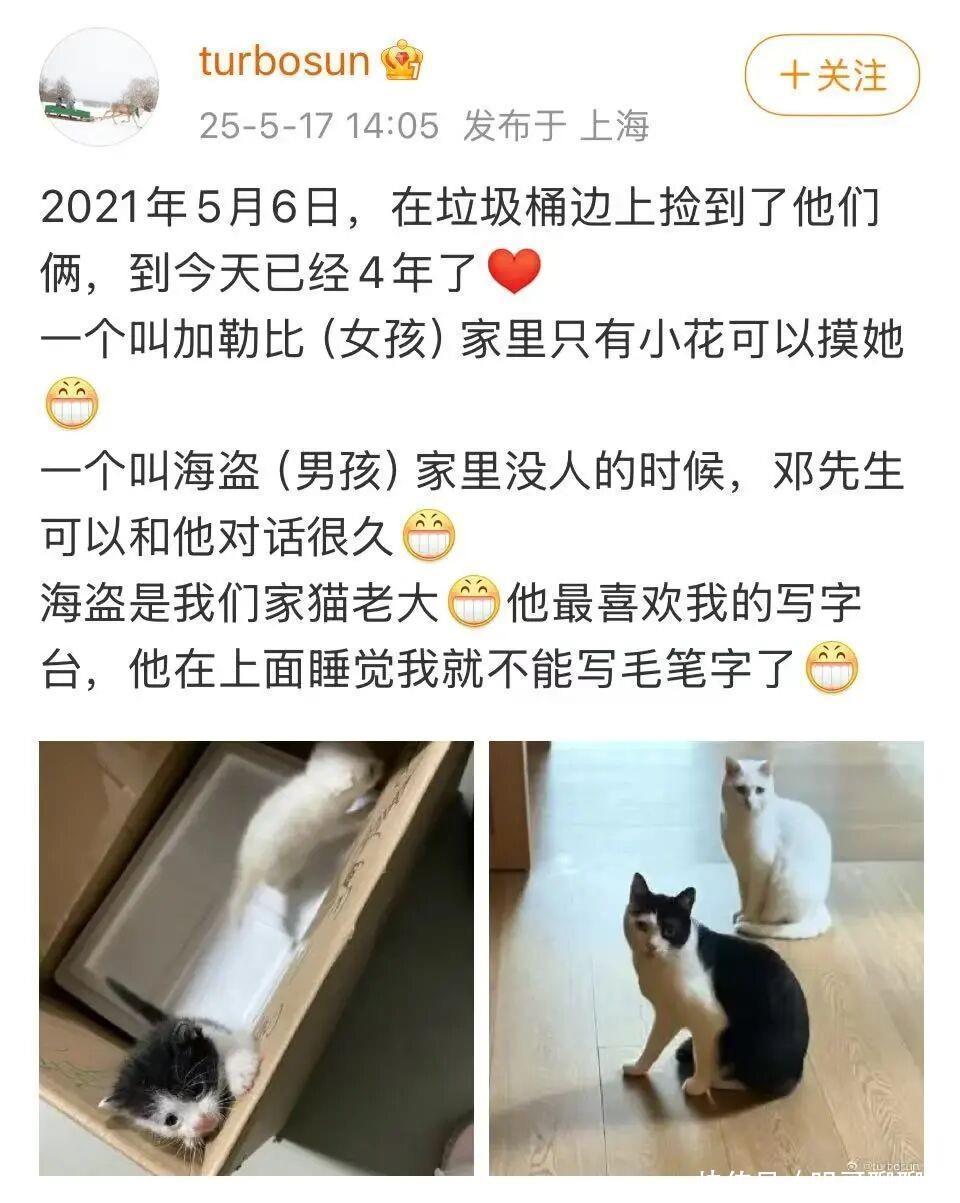The height and width of the screenshot is (1203, 960).
Task: Open the turbosun username link
Action: point(285,62)
